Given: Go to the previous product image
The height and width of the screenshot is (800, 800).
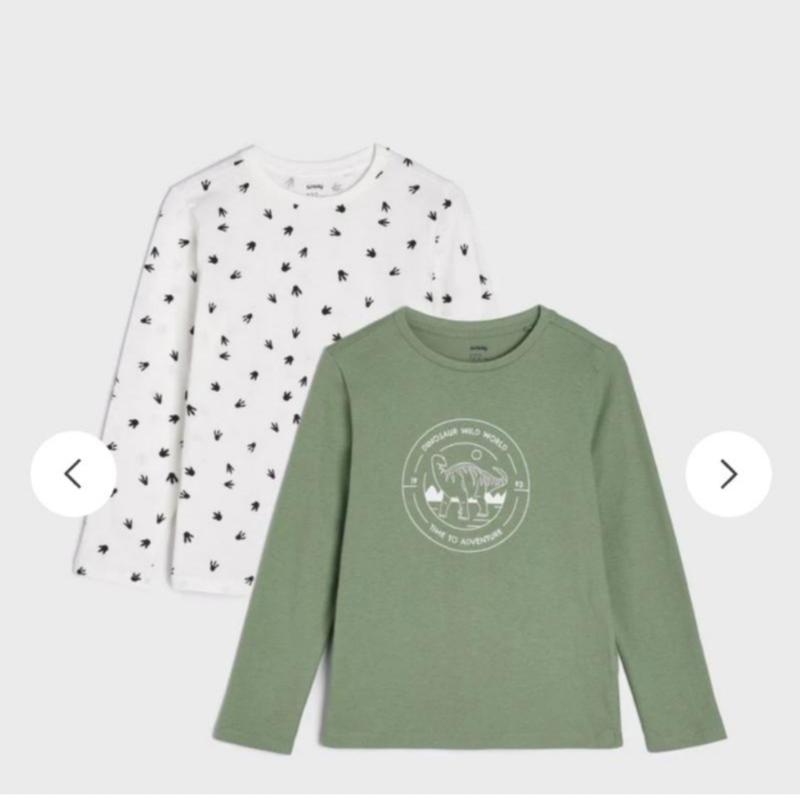Looking at the screenshot, I should click(73, 473).
